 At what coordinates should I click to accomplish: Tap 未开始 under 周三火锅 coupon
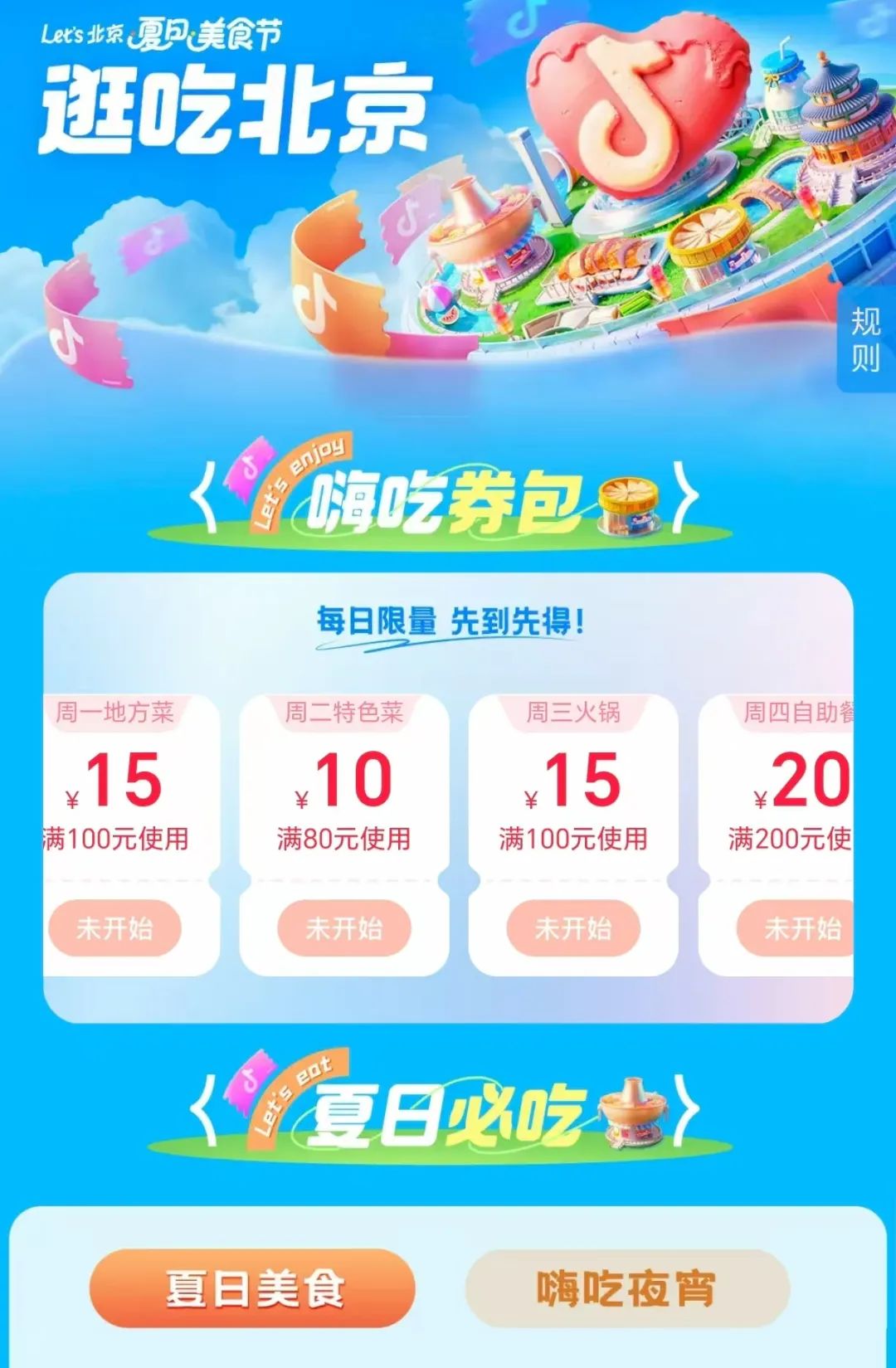[573, 927]
